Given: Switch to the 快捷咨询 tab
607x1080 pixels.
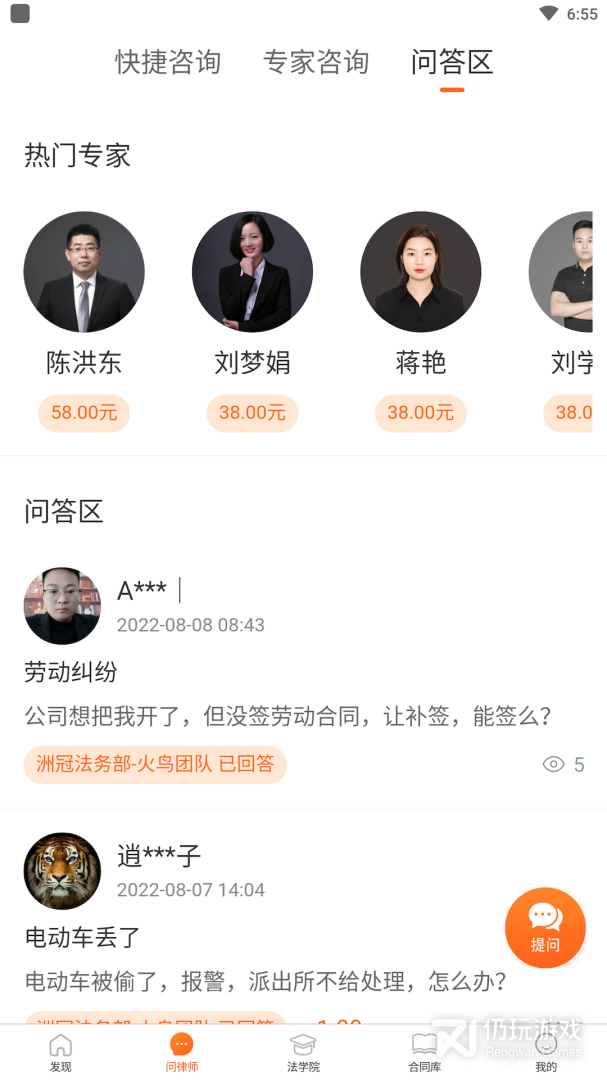Looking at the screenshot, I should tap(167, 62).
